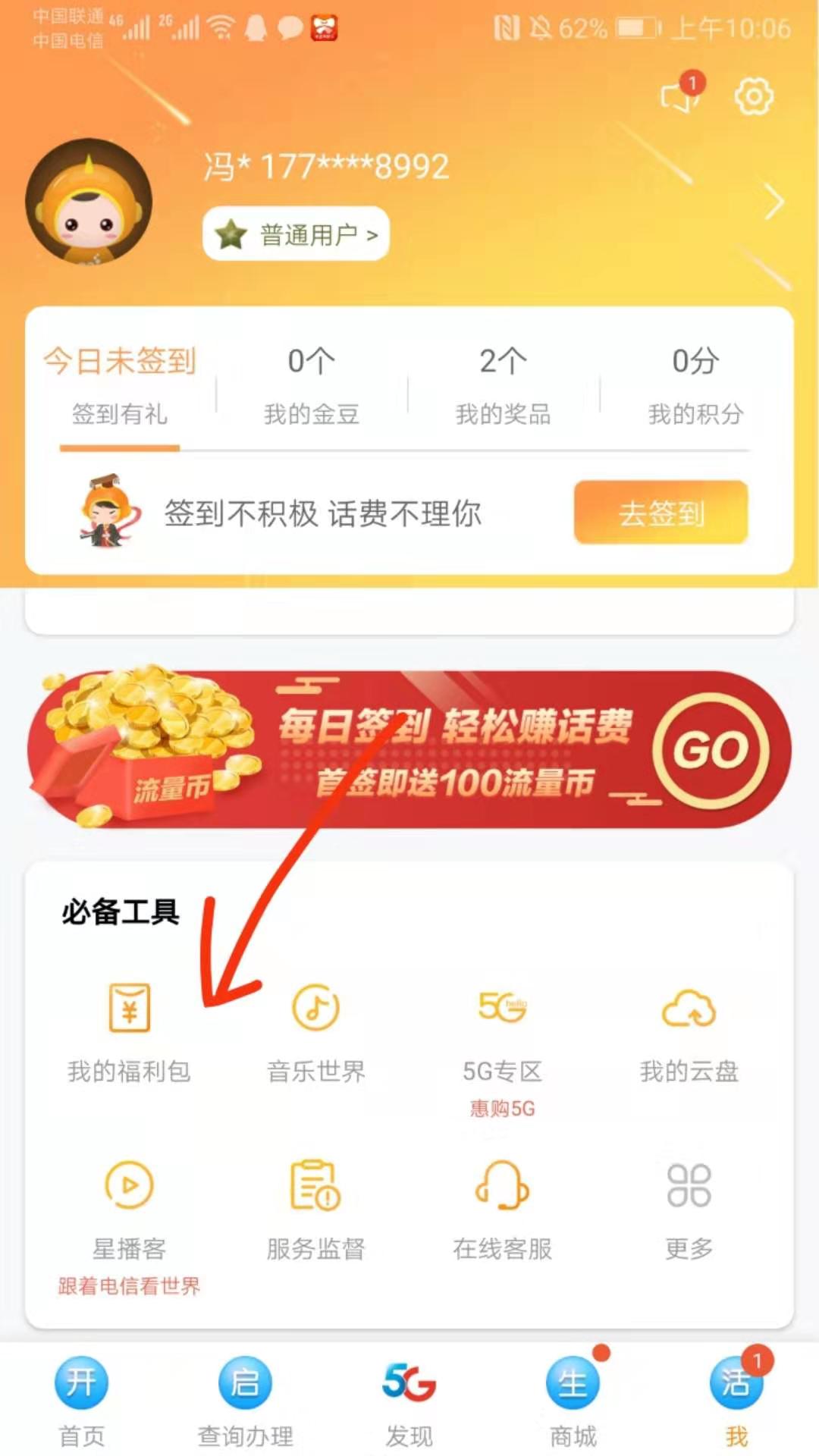Open 星播客
This screenshot has width=819, height=1456.
pyautogui.click(x=129, y=1210)
